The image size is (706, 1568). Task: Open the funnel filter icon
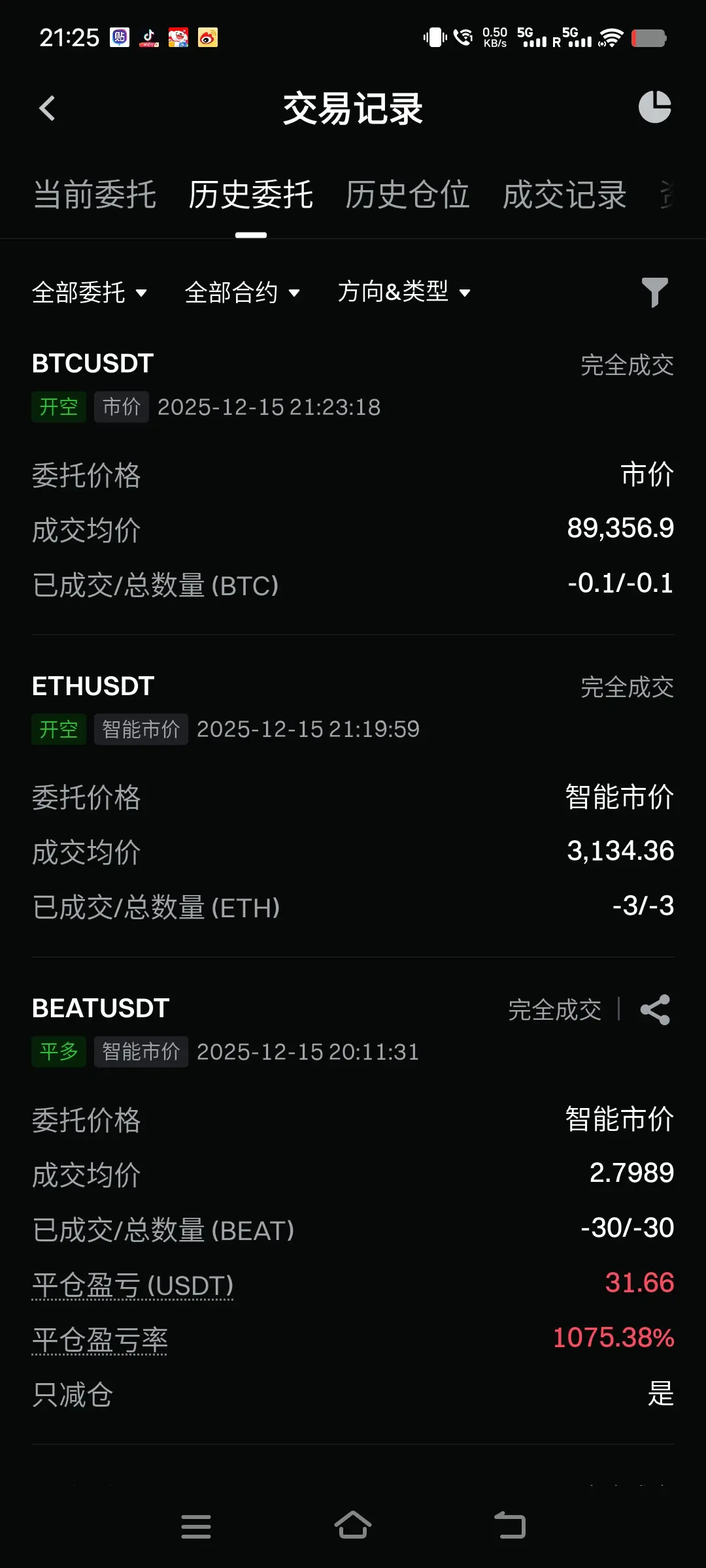click(654, 292)
